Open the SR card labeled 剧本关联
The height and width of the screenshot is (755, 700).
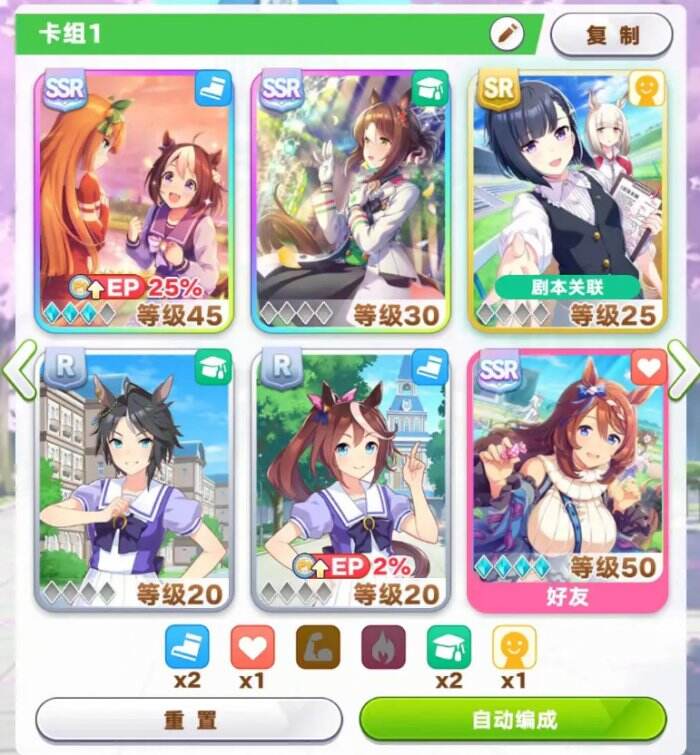[567, 200]
